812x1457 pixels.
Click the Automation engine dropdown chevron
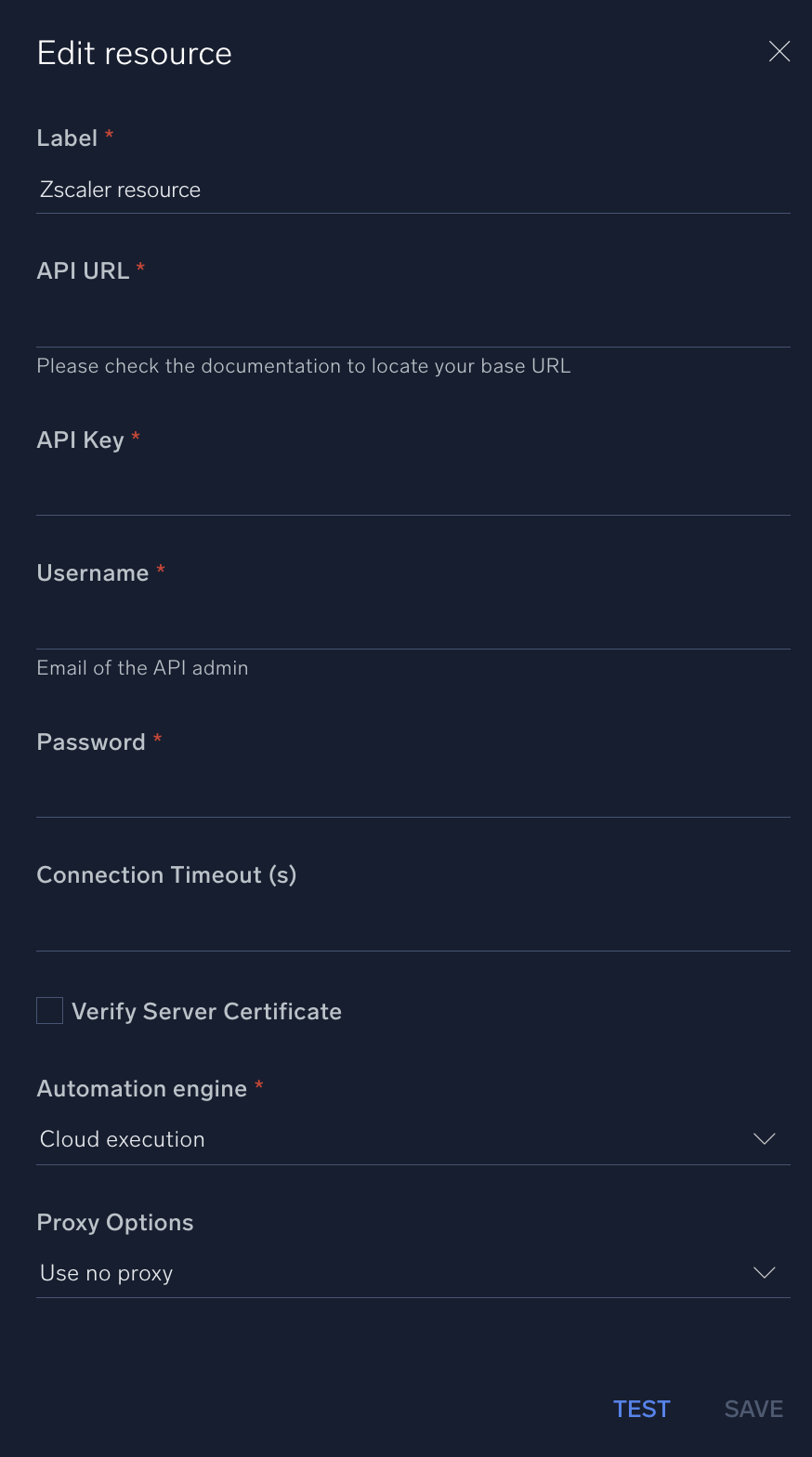[764, 1138]
